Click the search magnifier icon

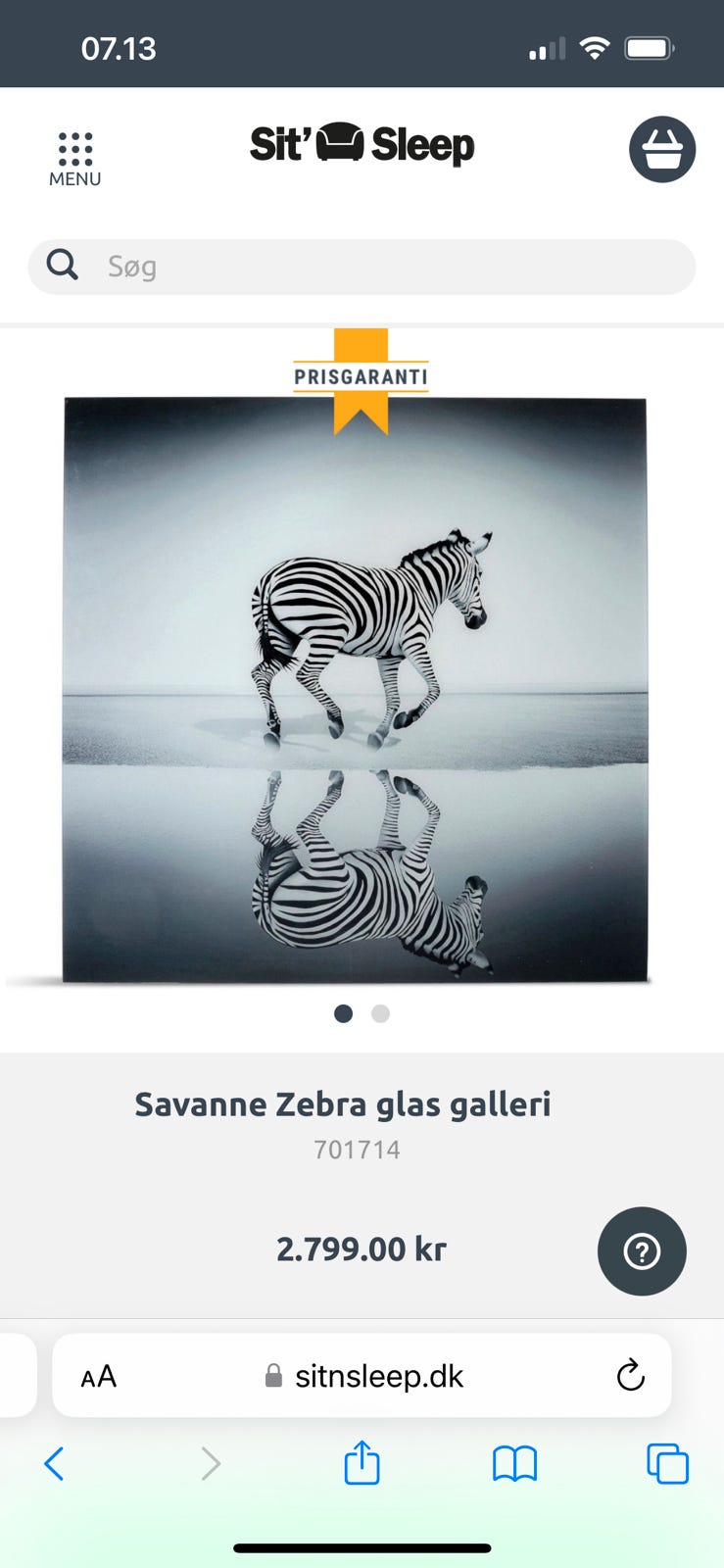coord(61,265)
